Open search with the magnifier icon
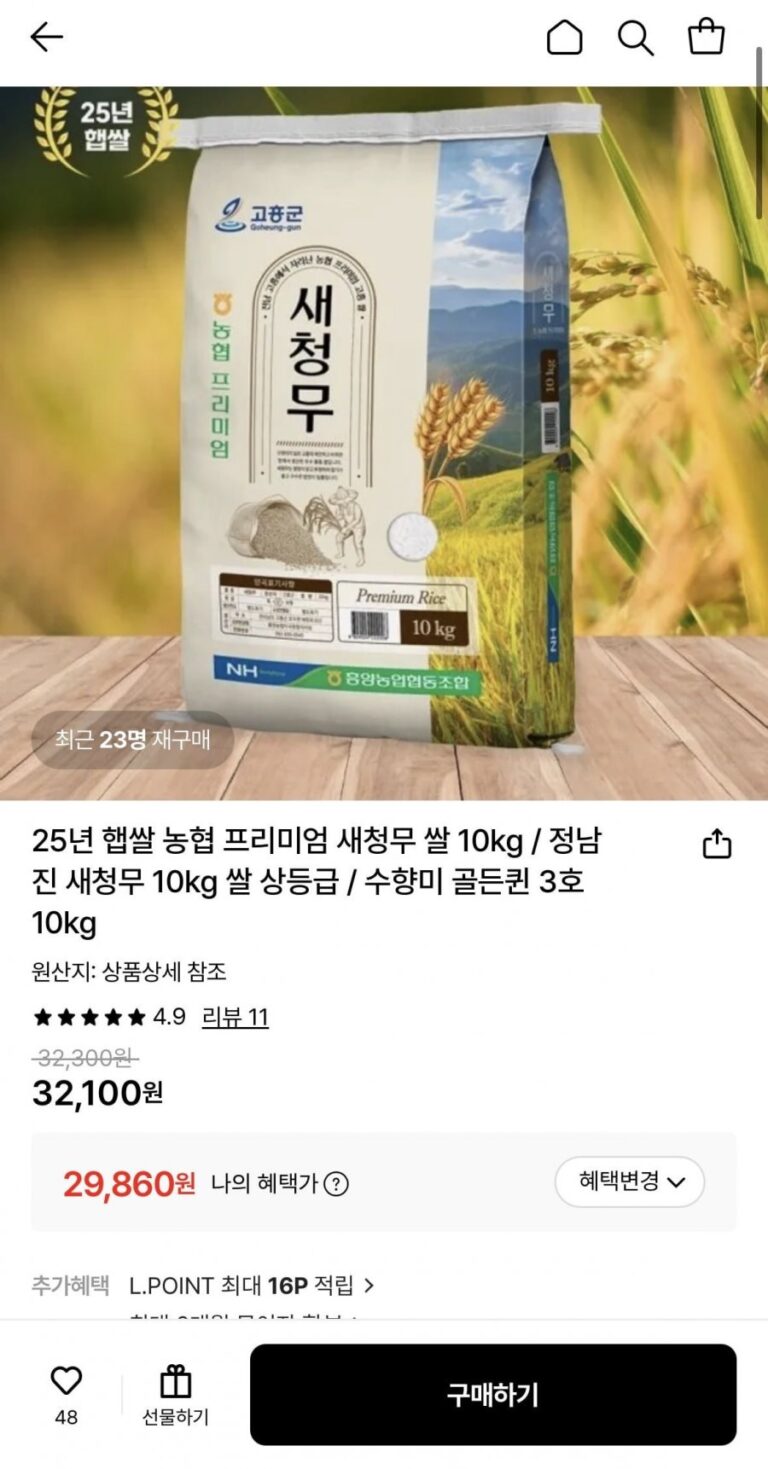This screenshot has height=1469, width=768. click(x=635, y=38)
